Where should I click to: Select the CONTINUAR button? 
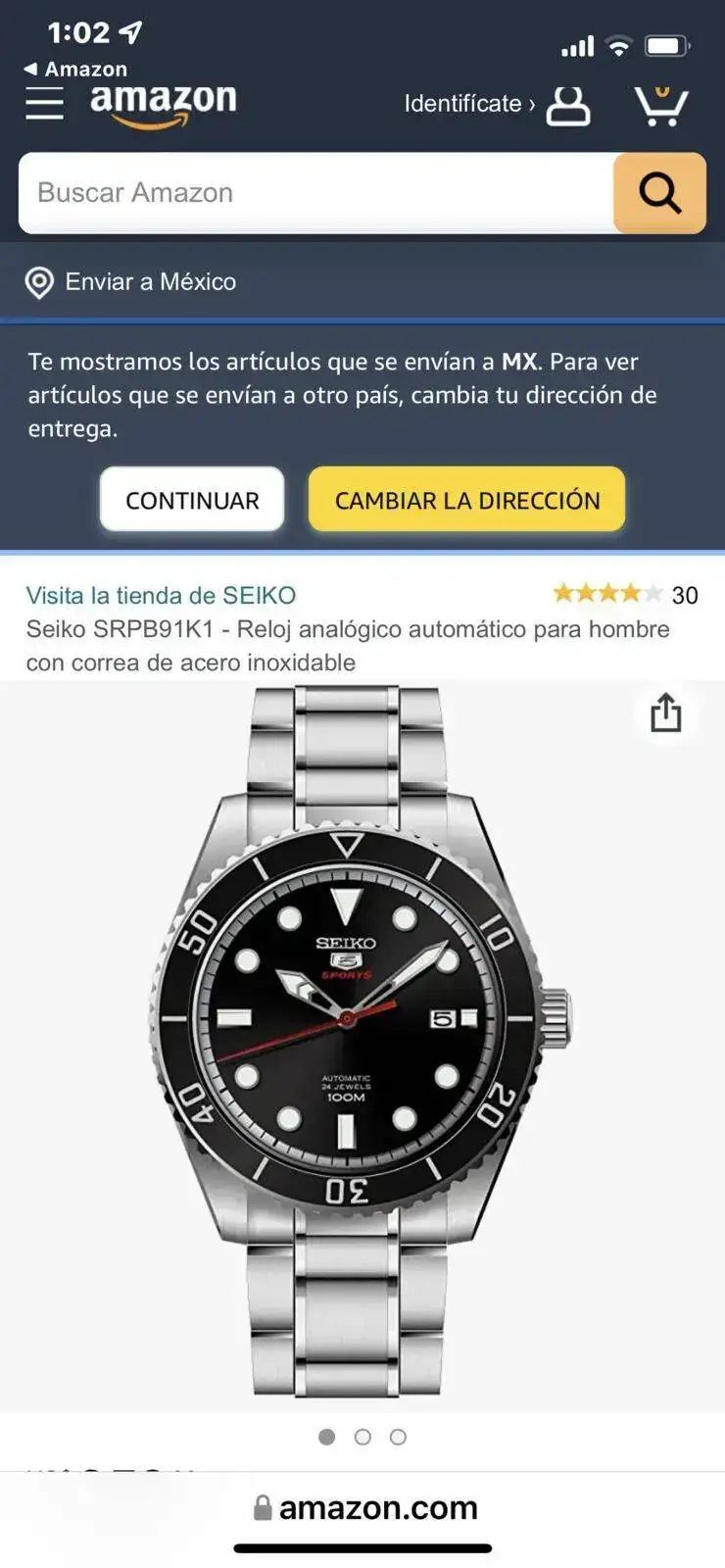point(192,500)
